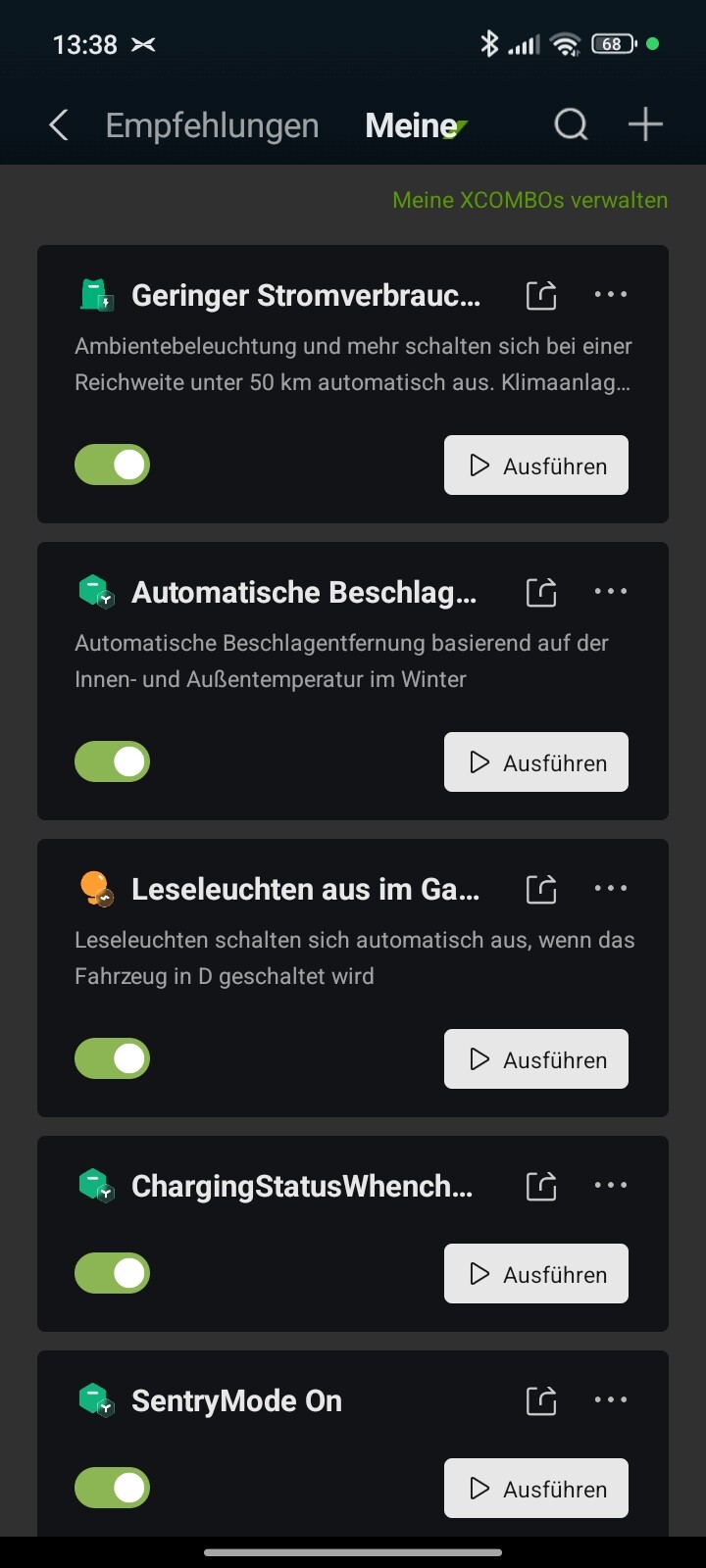This screenshot has width=706, height=1568.
Task: Open Meine XCOMBOs verwalten link
Action: 529,200
